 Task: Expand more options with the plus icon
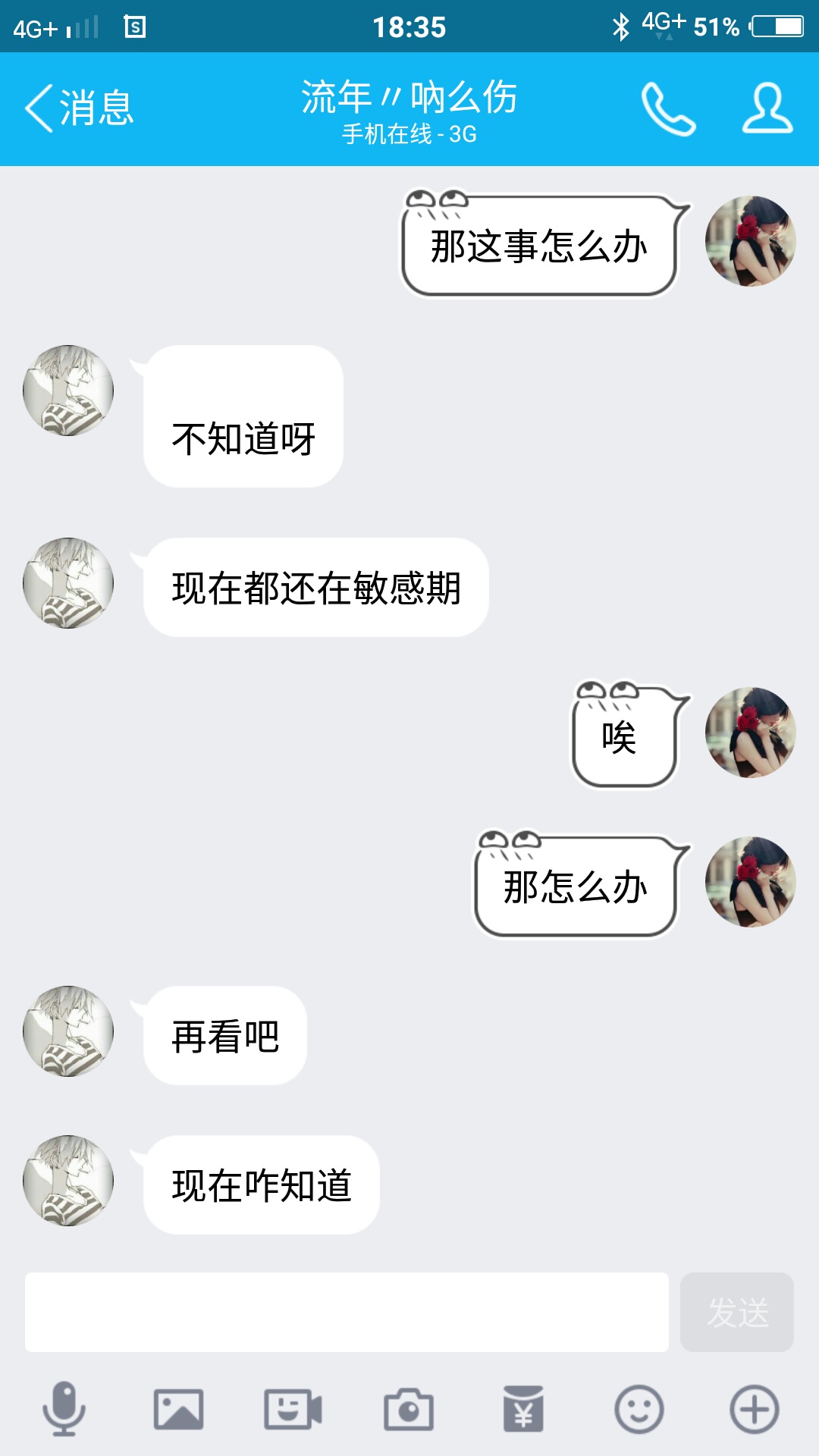[x=754, y=1409]
